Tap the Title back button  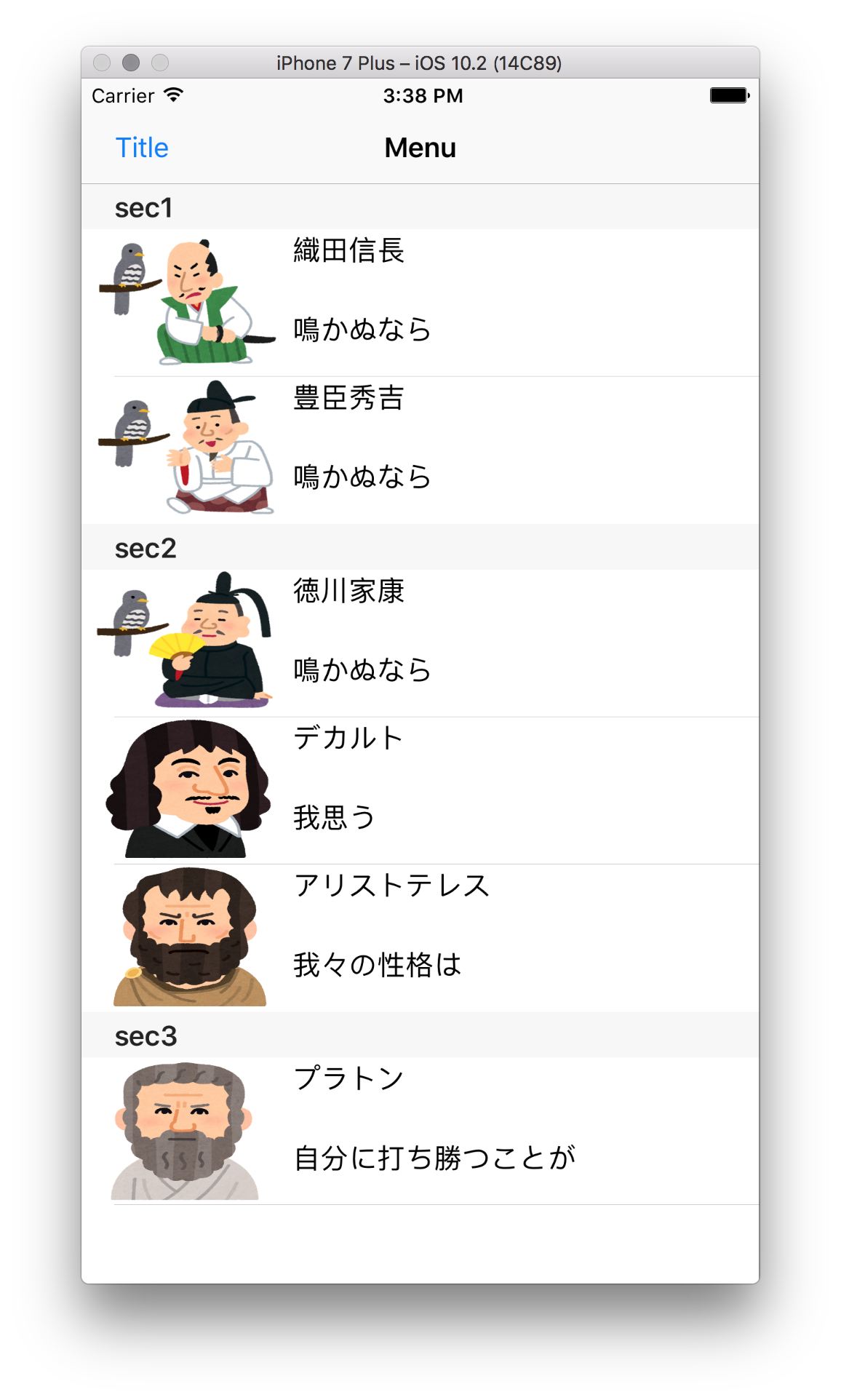point(142,148)
